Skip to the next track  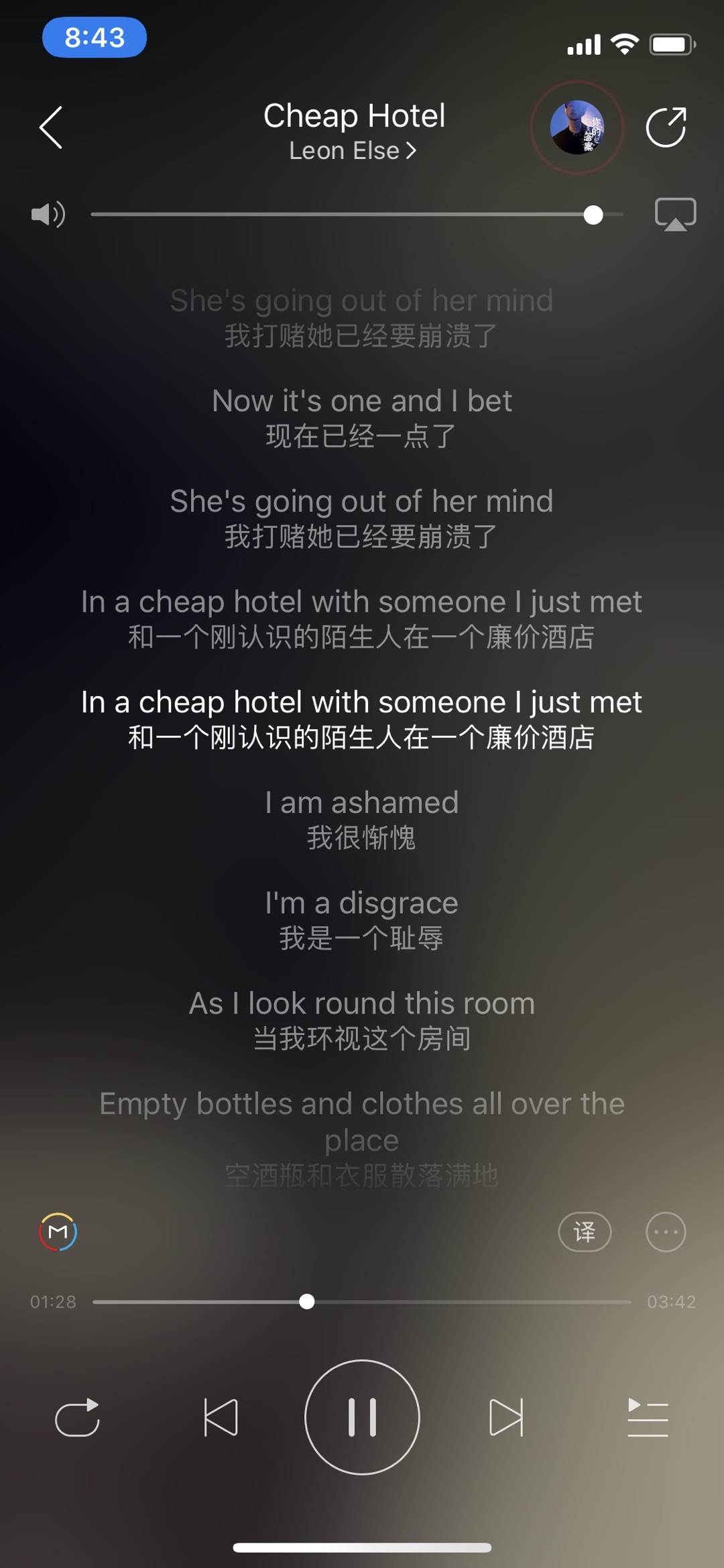click(506, 1418)
